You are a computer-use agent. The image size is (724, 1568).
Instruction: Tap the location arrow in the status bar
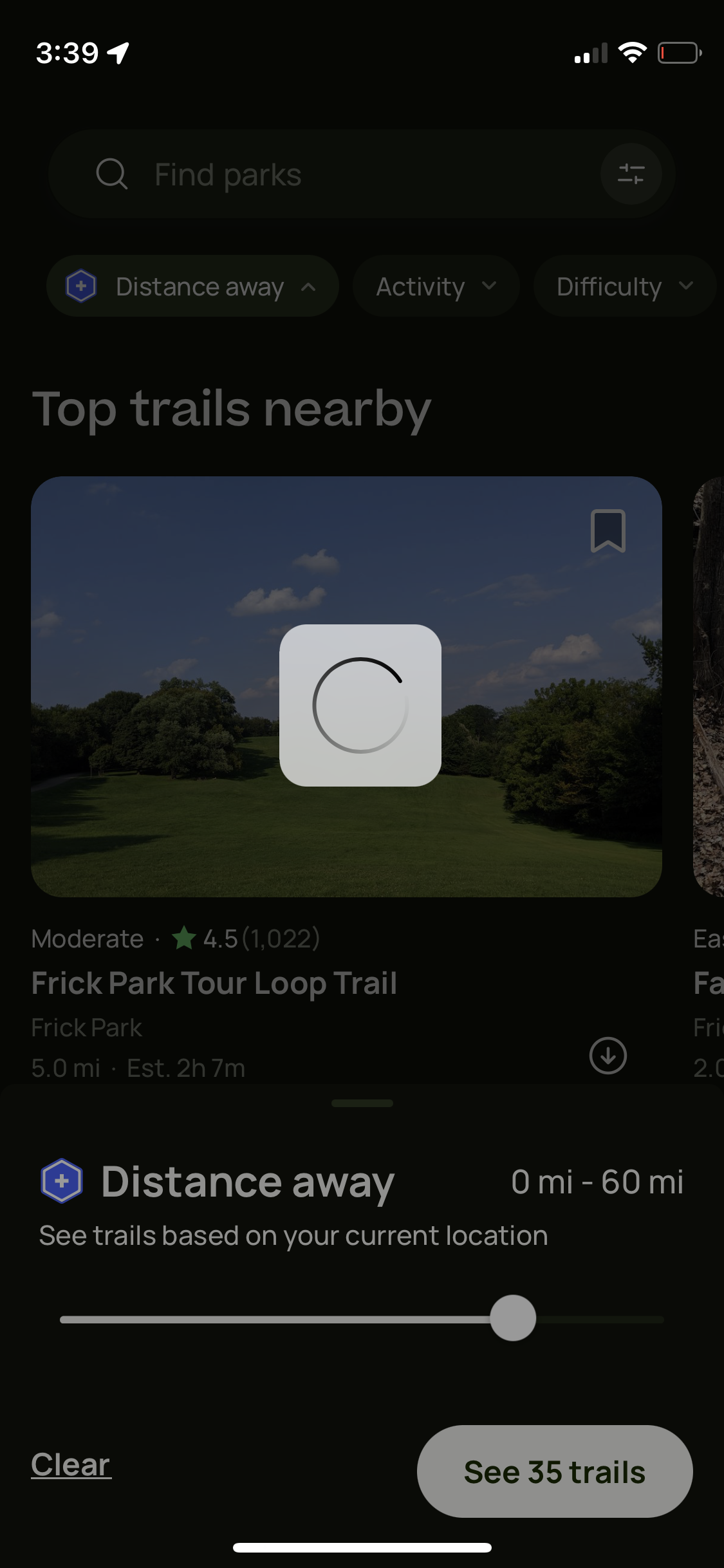pyautogui.click(x=118, y=52)
